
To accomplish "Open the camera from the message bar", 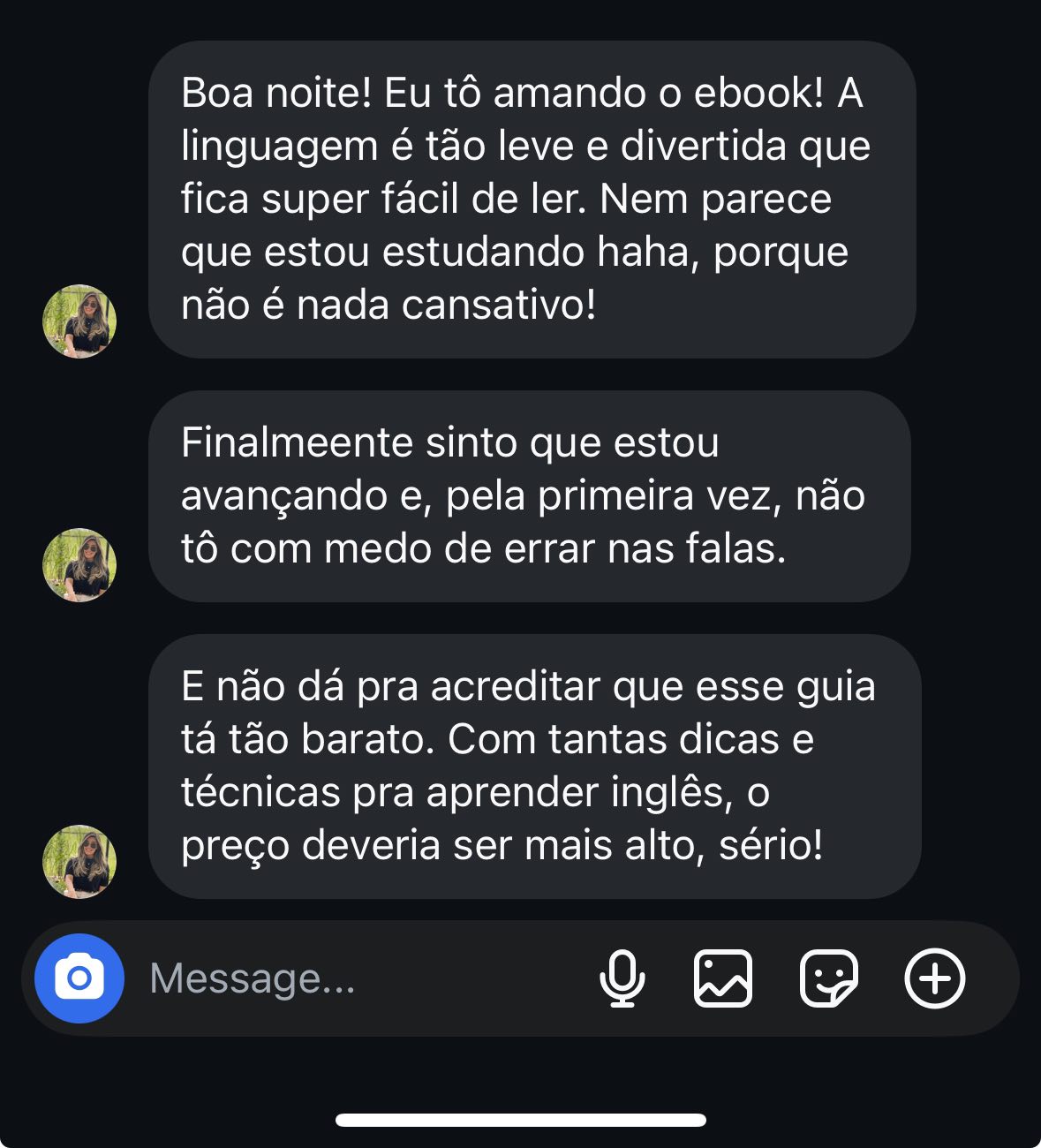I will [x=79, y=978].
